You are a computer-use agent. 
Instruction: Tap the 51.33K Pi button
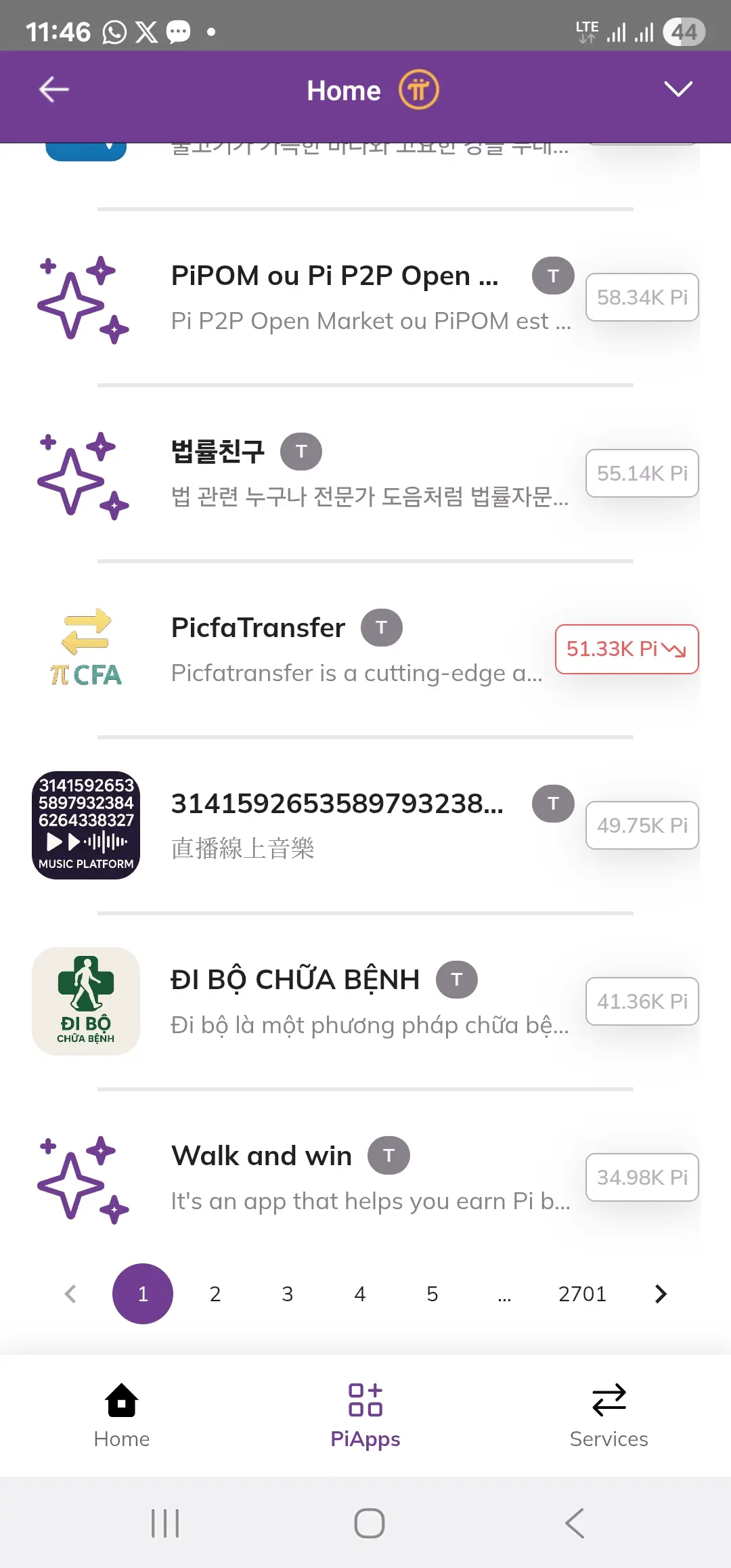tap(627, 649)
